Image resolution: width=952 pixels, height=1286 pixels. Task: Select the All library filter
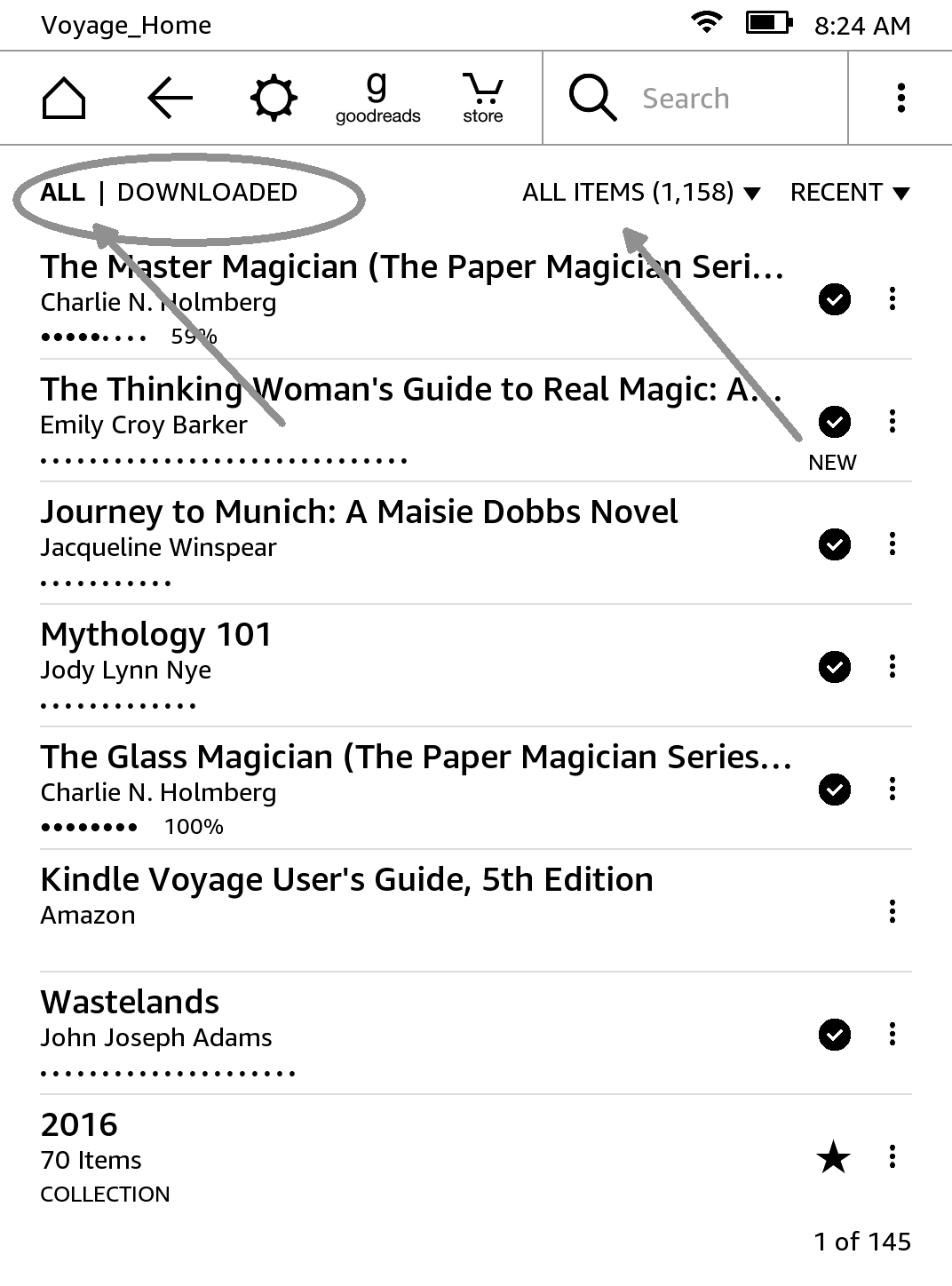62,193
